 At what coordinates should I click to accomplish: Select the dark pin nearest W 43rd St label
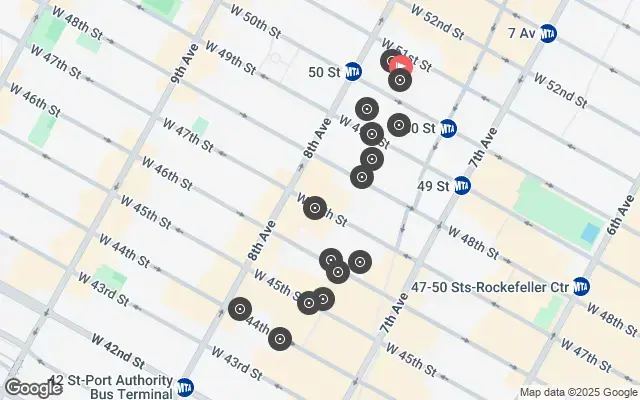point(281,340)
